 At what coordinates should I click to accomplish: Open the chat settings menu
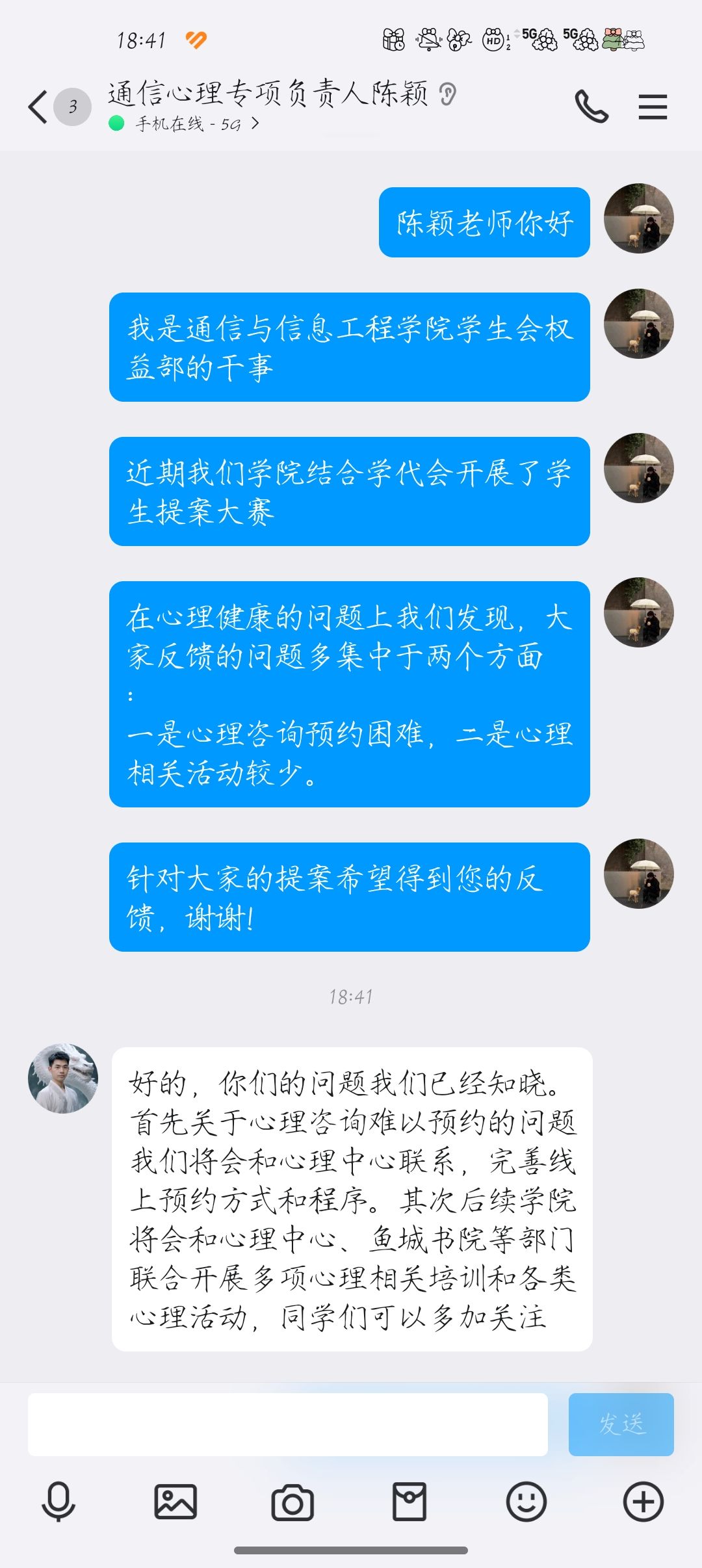click(x=653, y=107)
